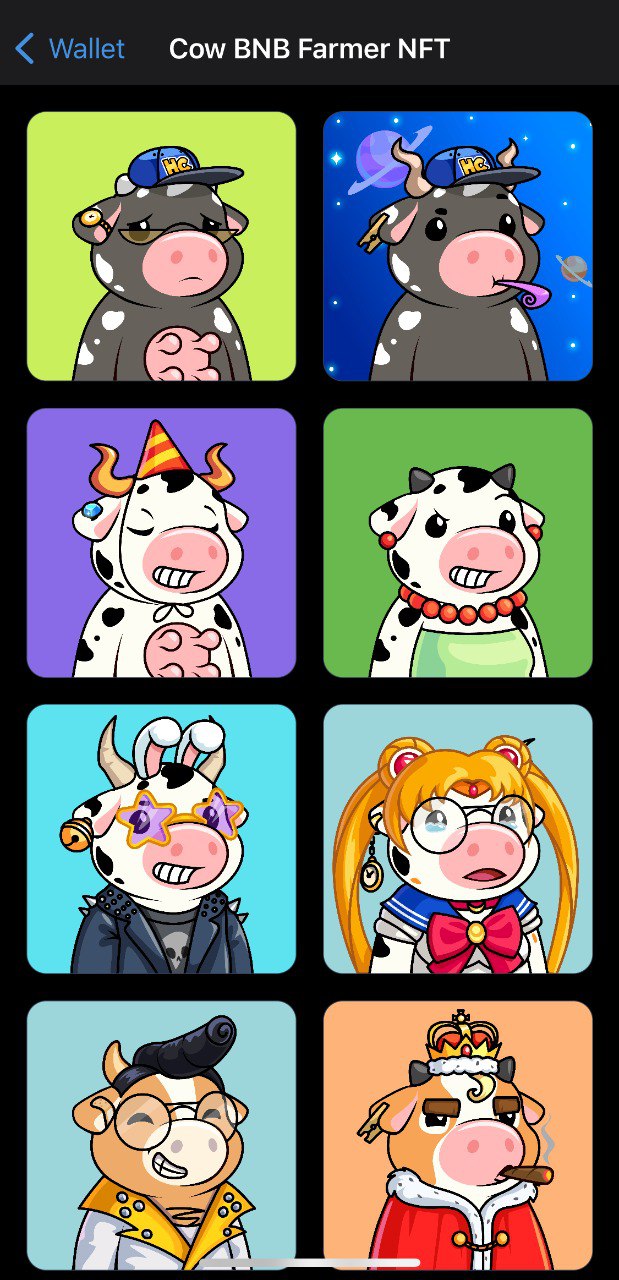619x1280 pixels.
Task: Open the pompadour hair cow NFT
Action: pyautogui.click(x=161, y=1135)
